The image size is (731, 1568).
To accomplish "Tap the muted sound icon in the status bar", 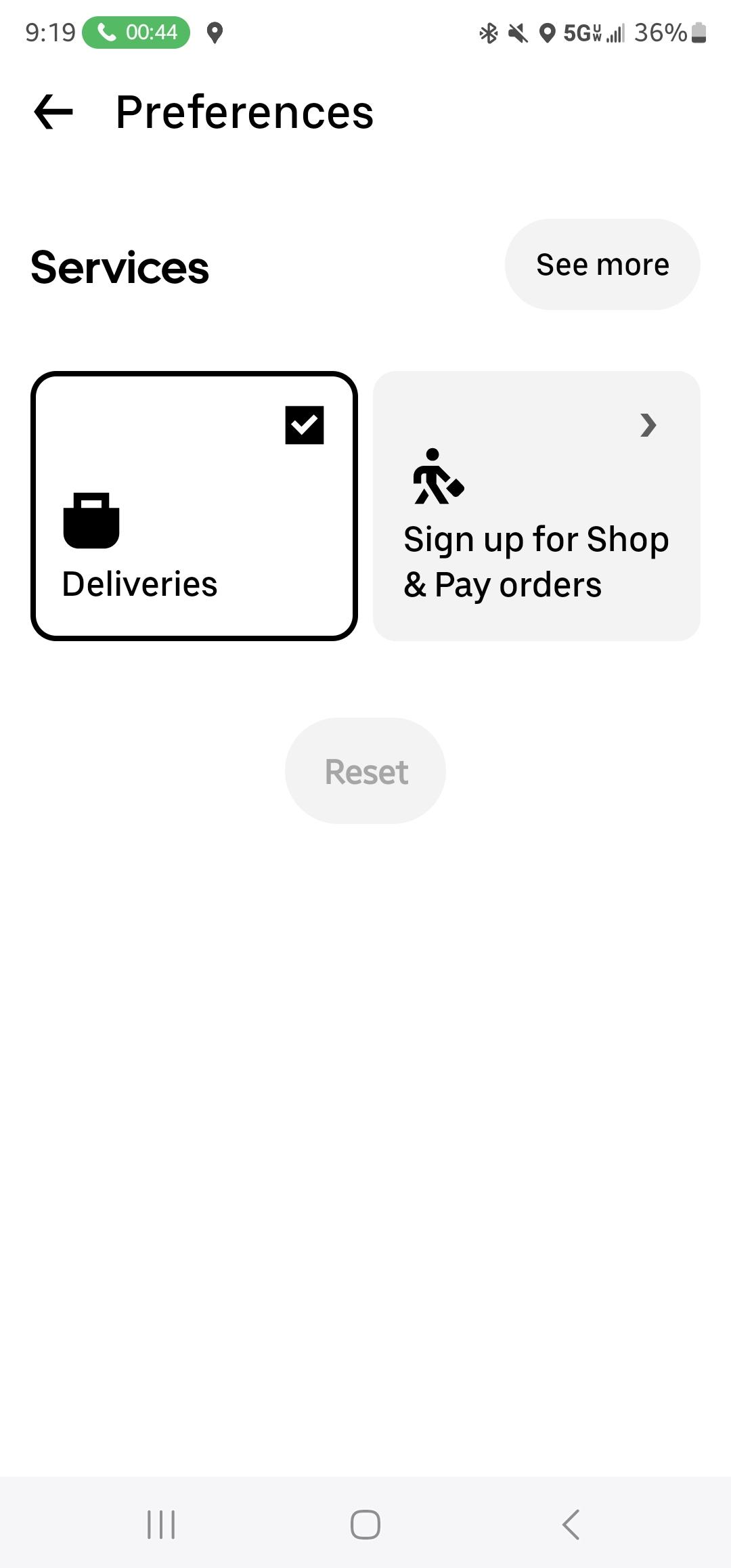I will click(516, 32).
